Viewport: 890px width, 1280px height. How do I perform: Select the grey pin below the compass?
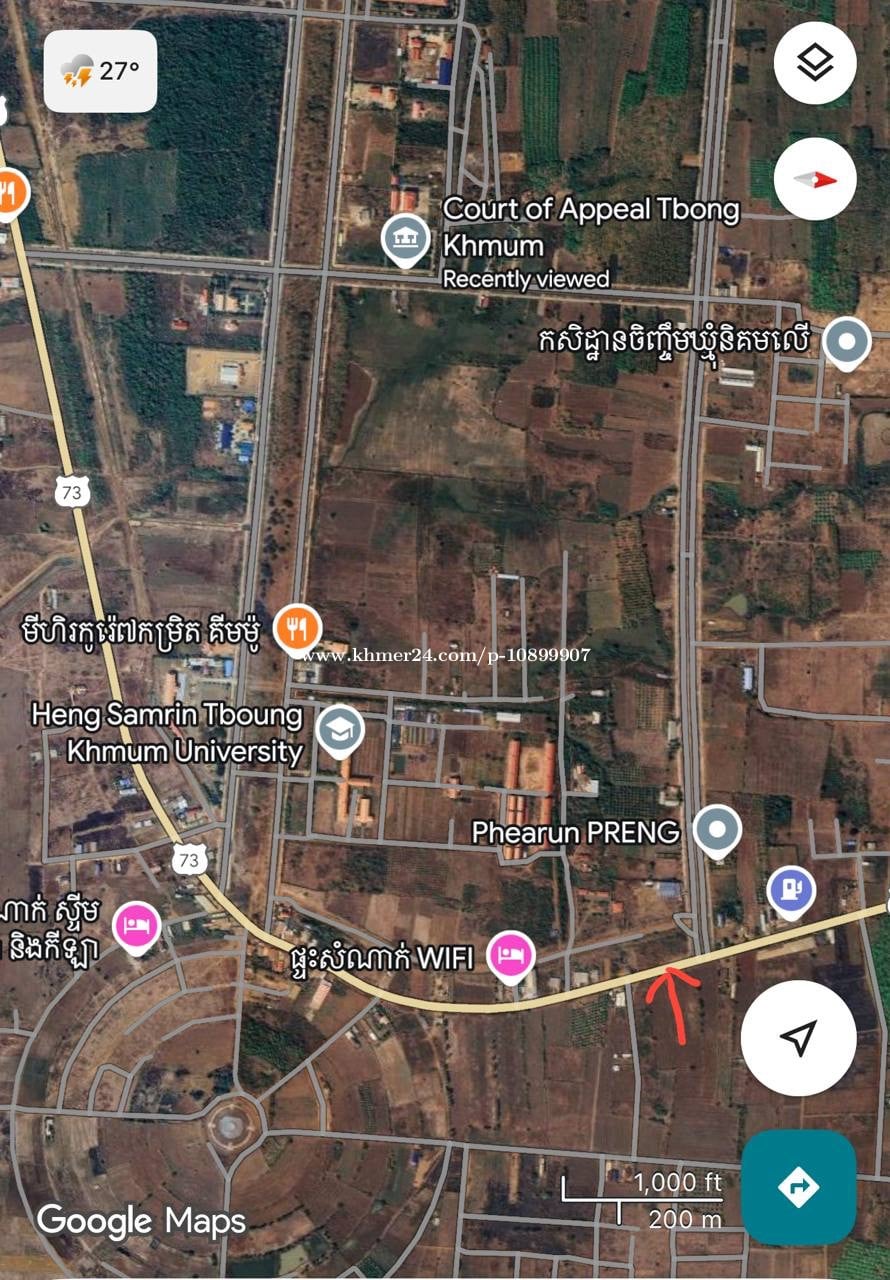coord(847,342)
